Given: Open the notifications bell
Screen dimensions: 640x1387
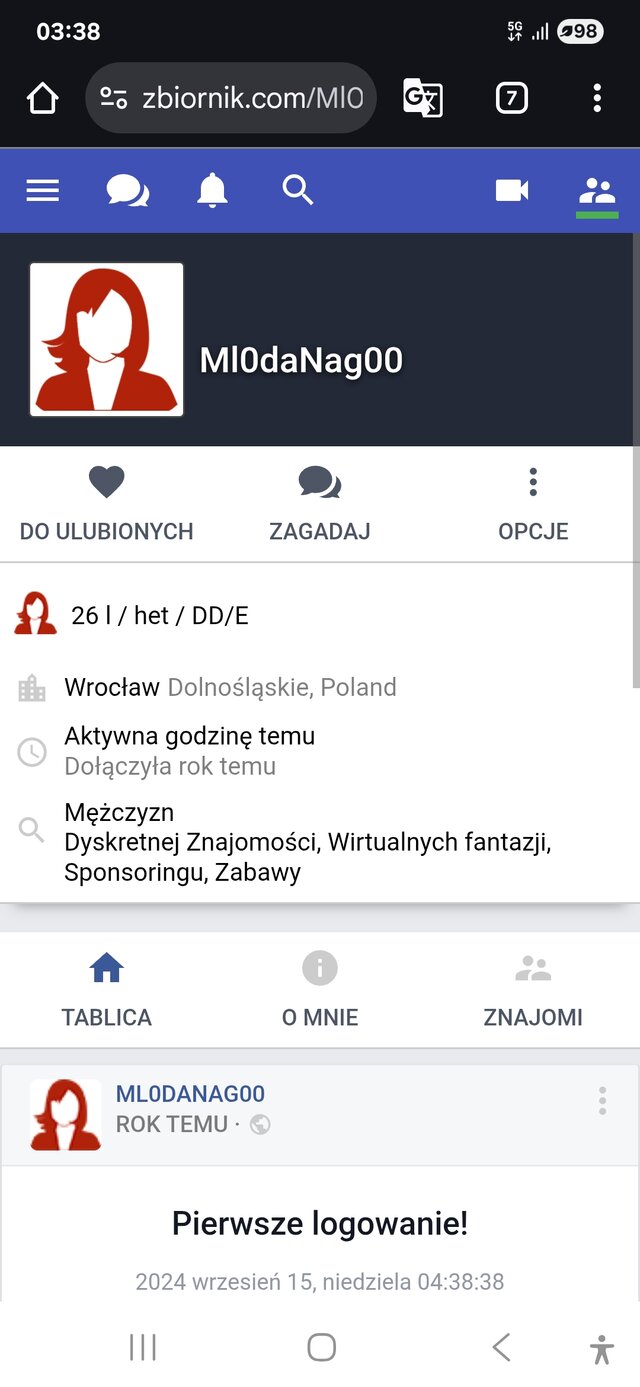Looking at the screenshot, I should point(212,190).
